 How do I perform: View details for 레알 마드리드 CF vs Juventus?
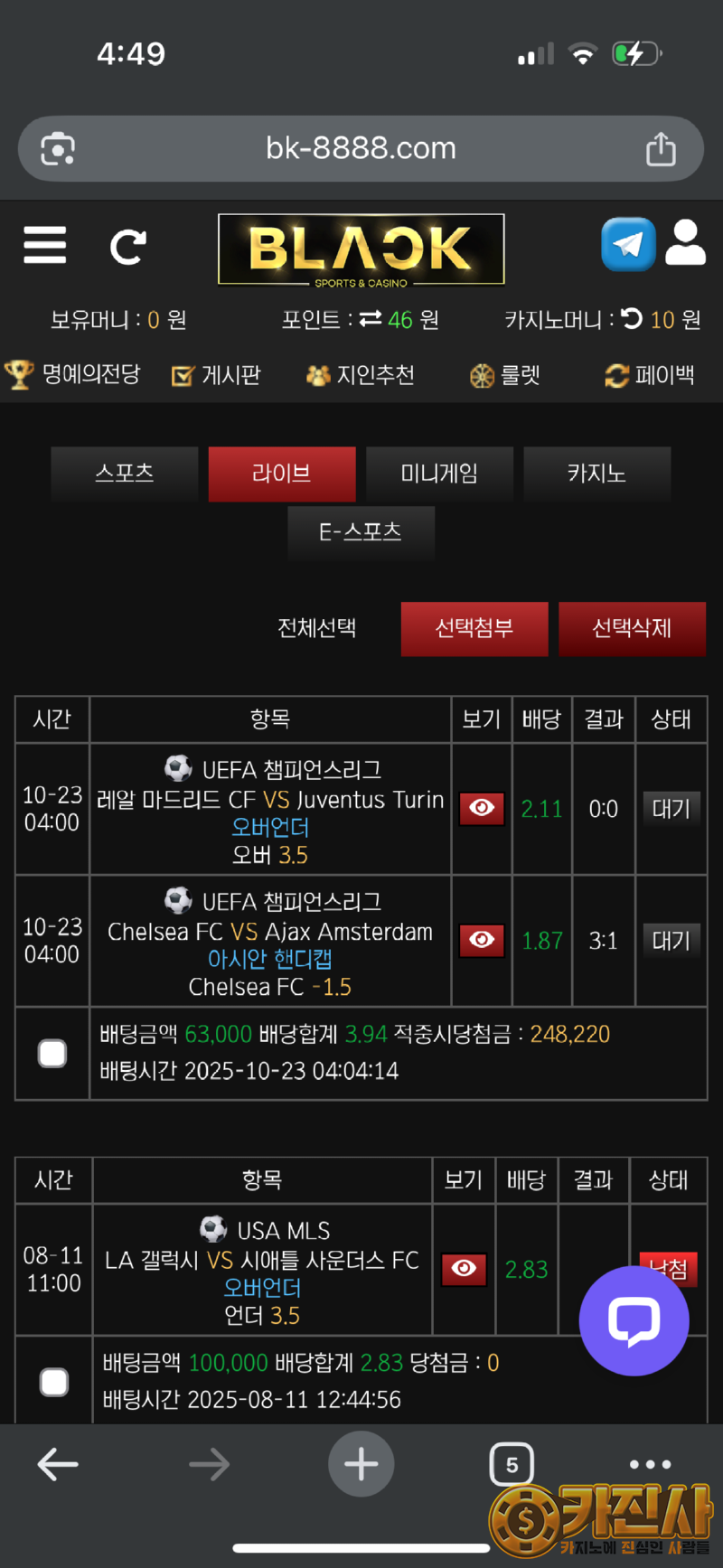click(x=482, y=808)
